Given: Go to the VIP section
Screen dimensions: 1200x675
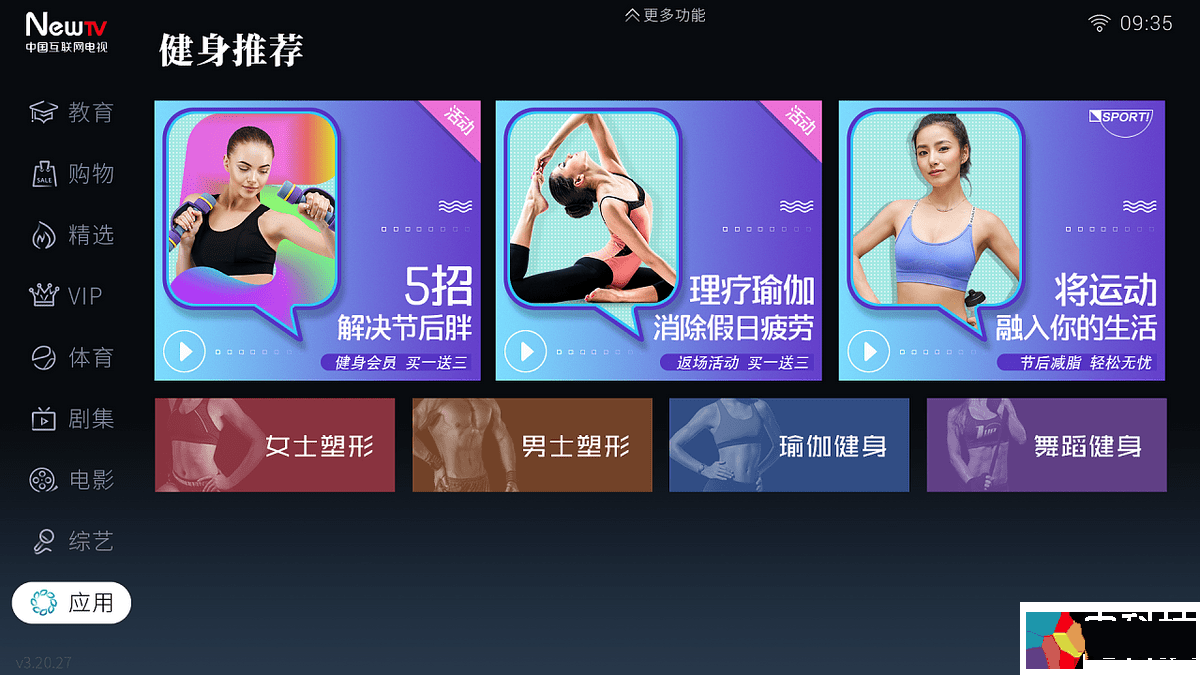Looking at the screenshot, I should (67, 296).
